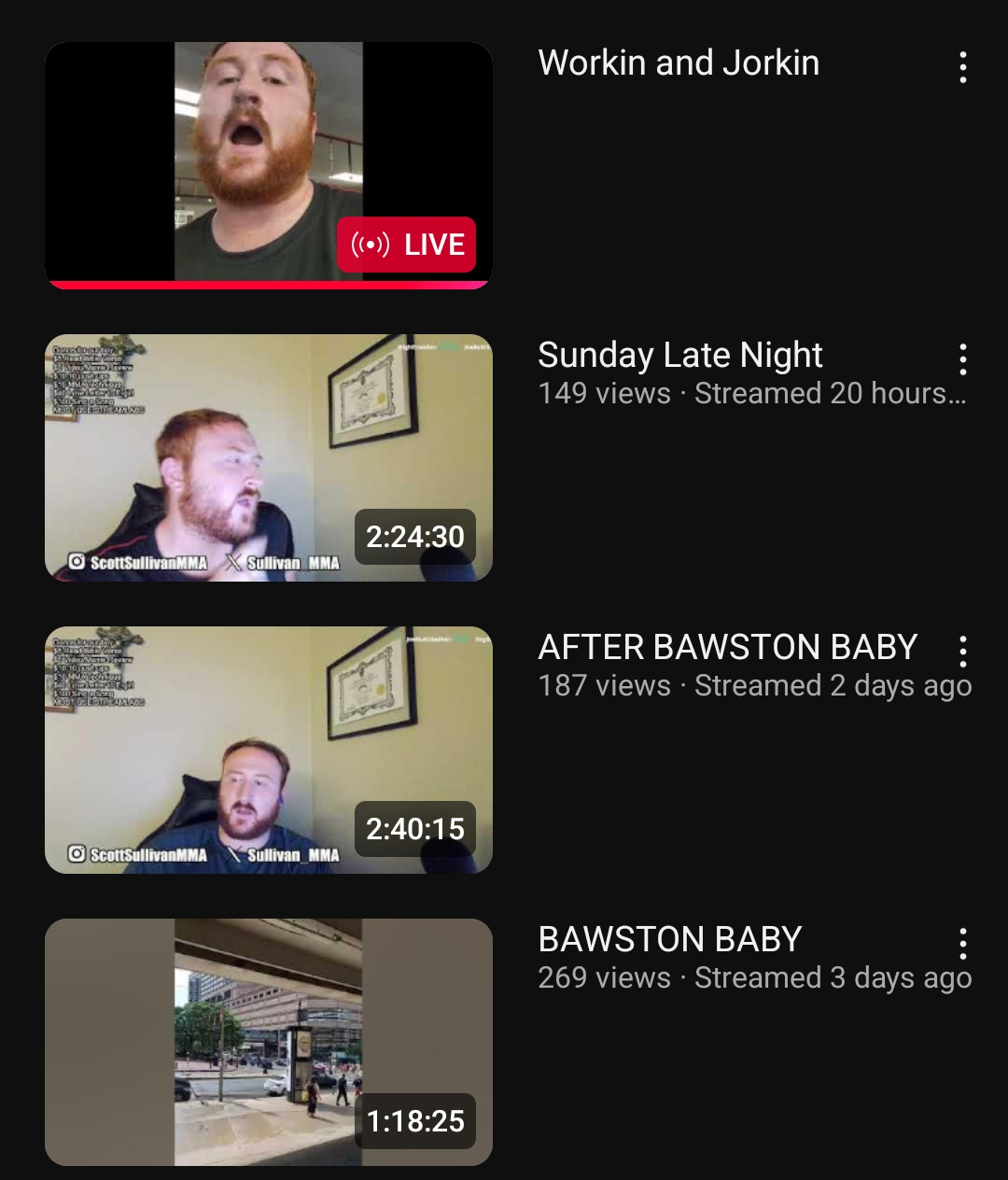Screen dimensions: 1008x1180
Task: Open more options for AFTER BAWSTON BABY
Action: click(963, 652)
